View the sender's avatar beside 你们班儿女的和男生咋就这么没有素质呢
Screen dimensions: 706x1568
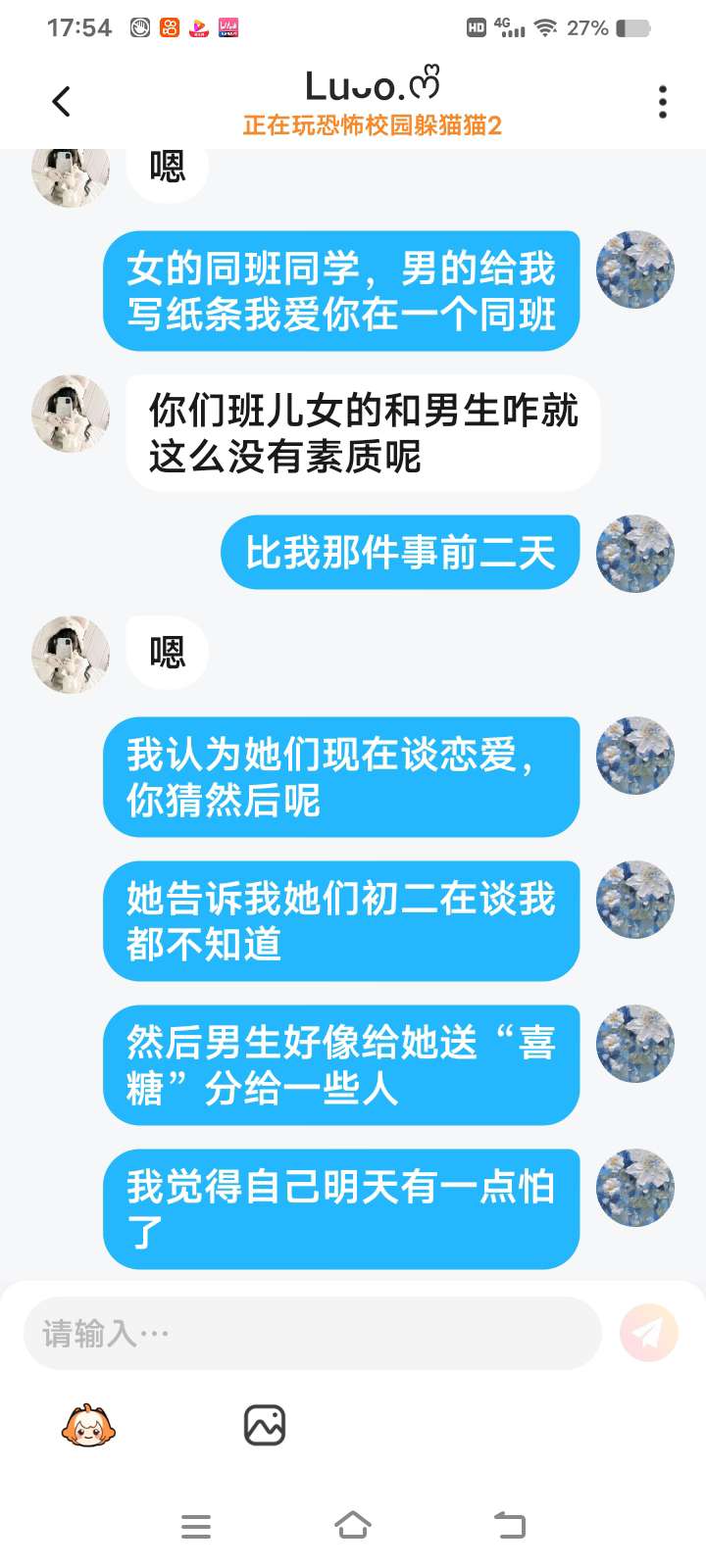[x=71, y=413]
